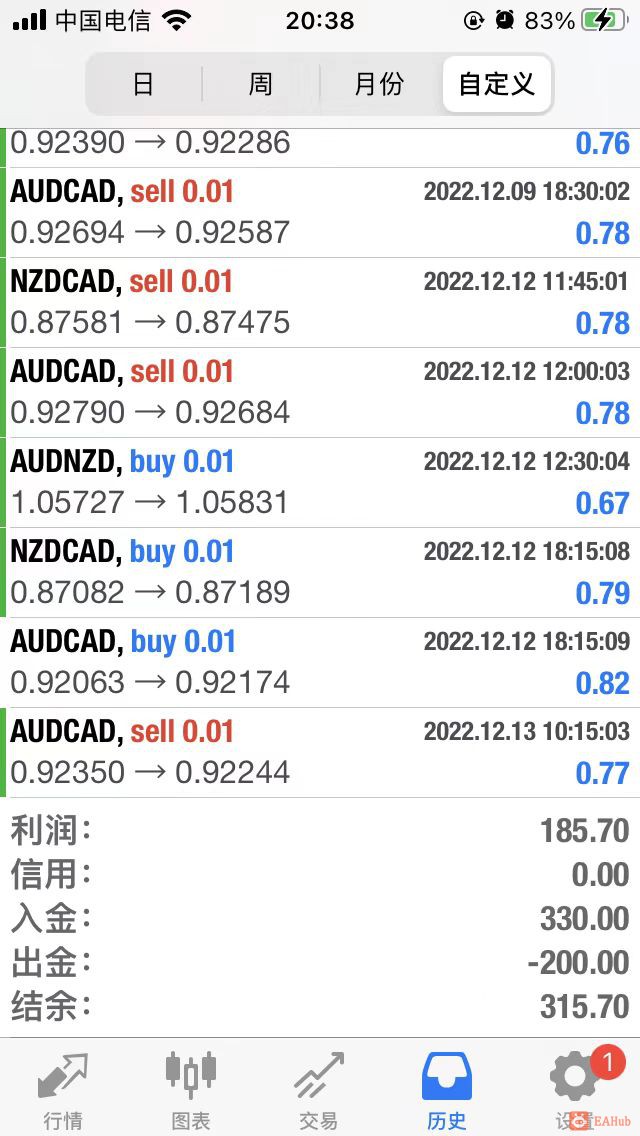Screen dimensions: 640x1136
Task: Switch to the 交易 tab
Action: [318, 1088]
